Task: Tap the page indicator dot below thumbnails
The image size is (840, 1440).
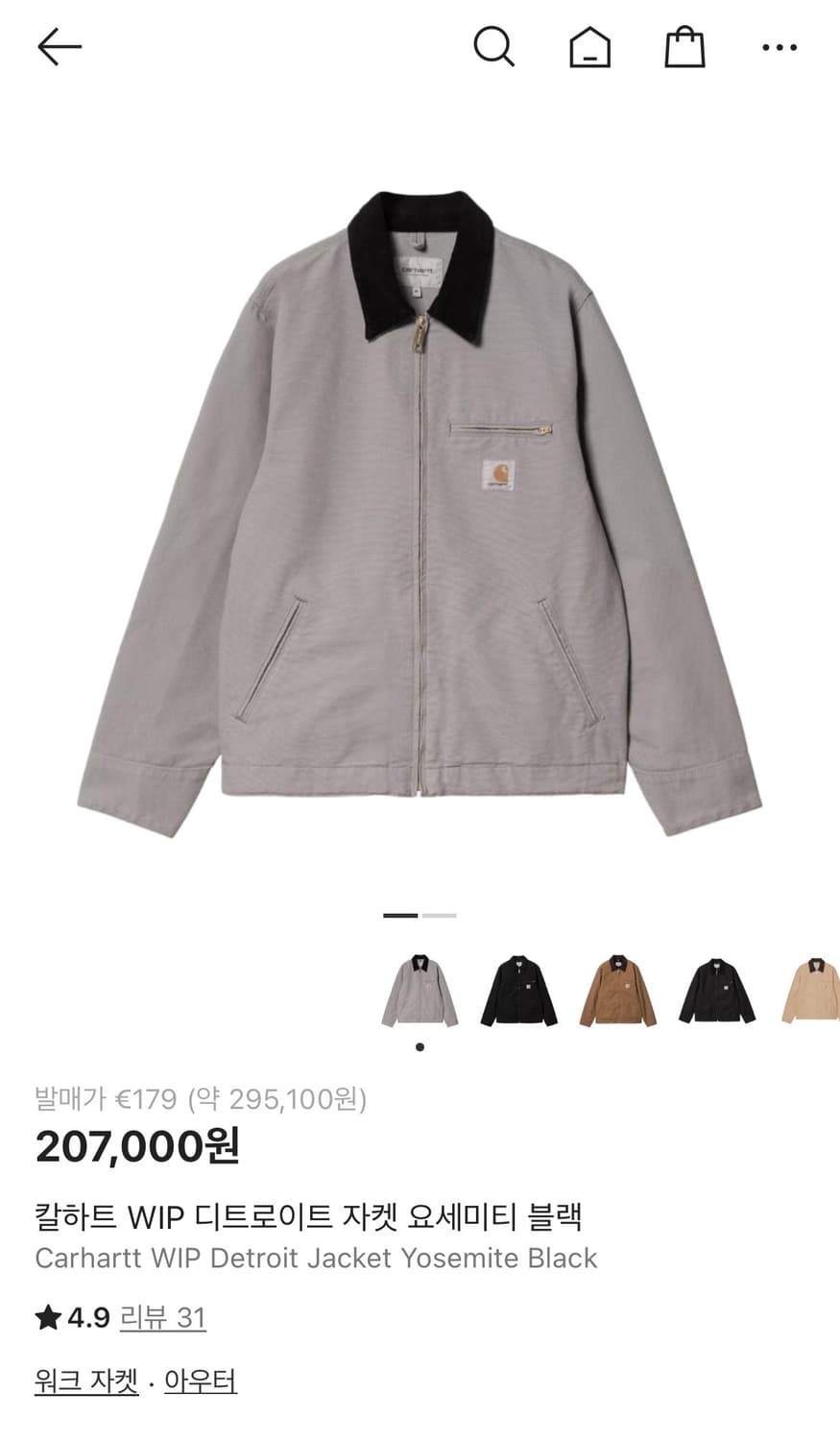Action: click(x=420, y=1047)
